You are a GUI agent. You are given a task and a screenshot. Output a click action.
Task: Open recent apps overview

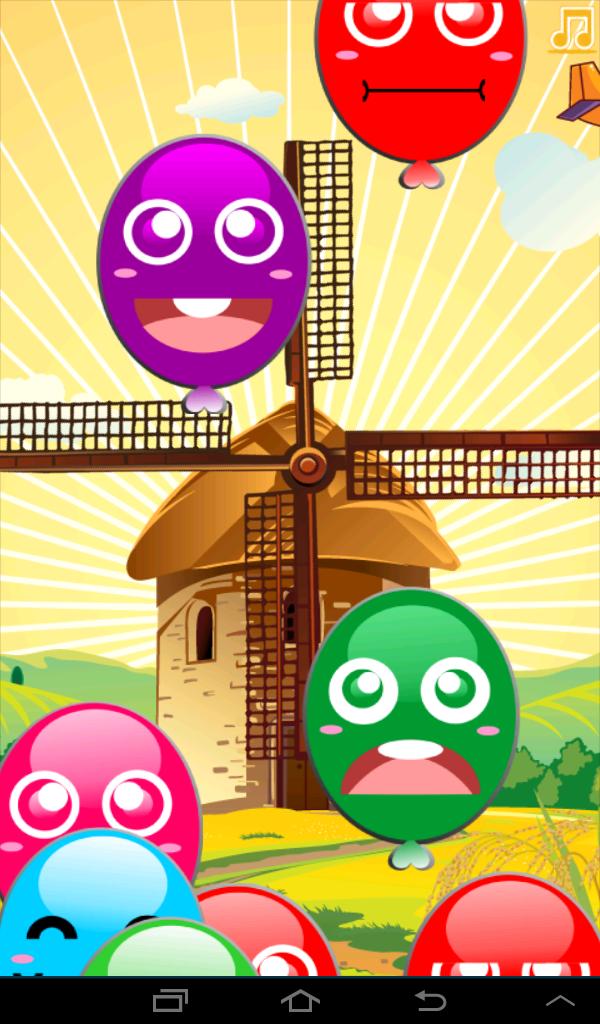tap(170, 1000)
